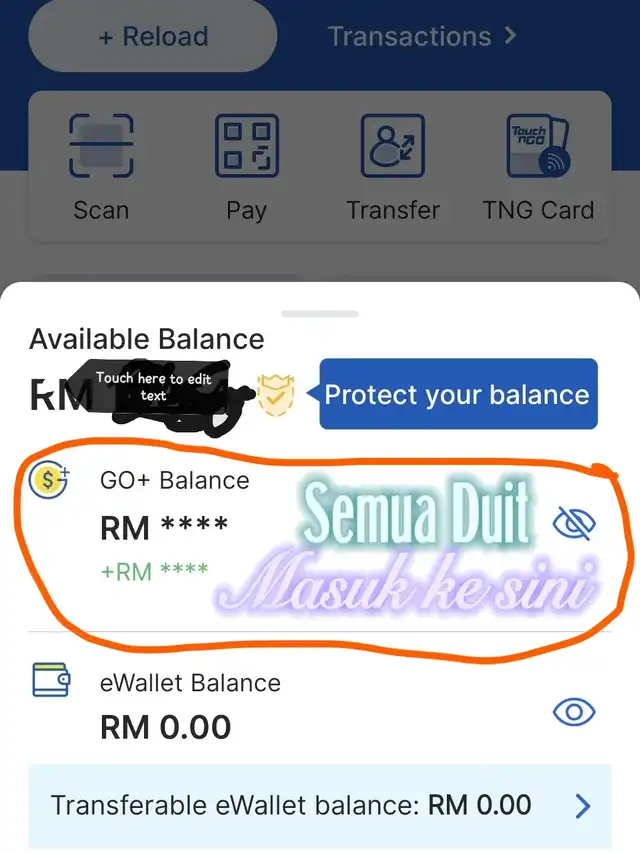Hide the eWallet Balance amount
The width and height of the screenshot is (640, 853).
(x=574, y=711)
